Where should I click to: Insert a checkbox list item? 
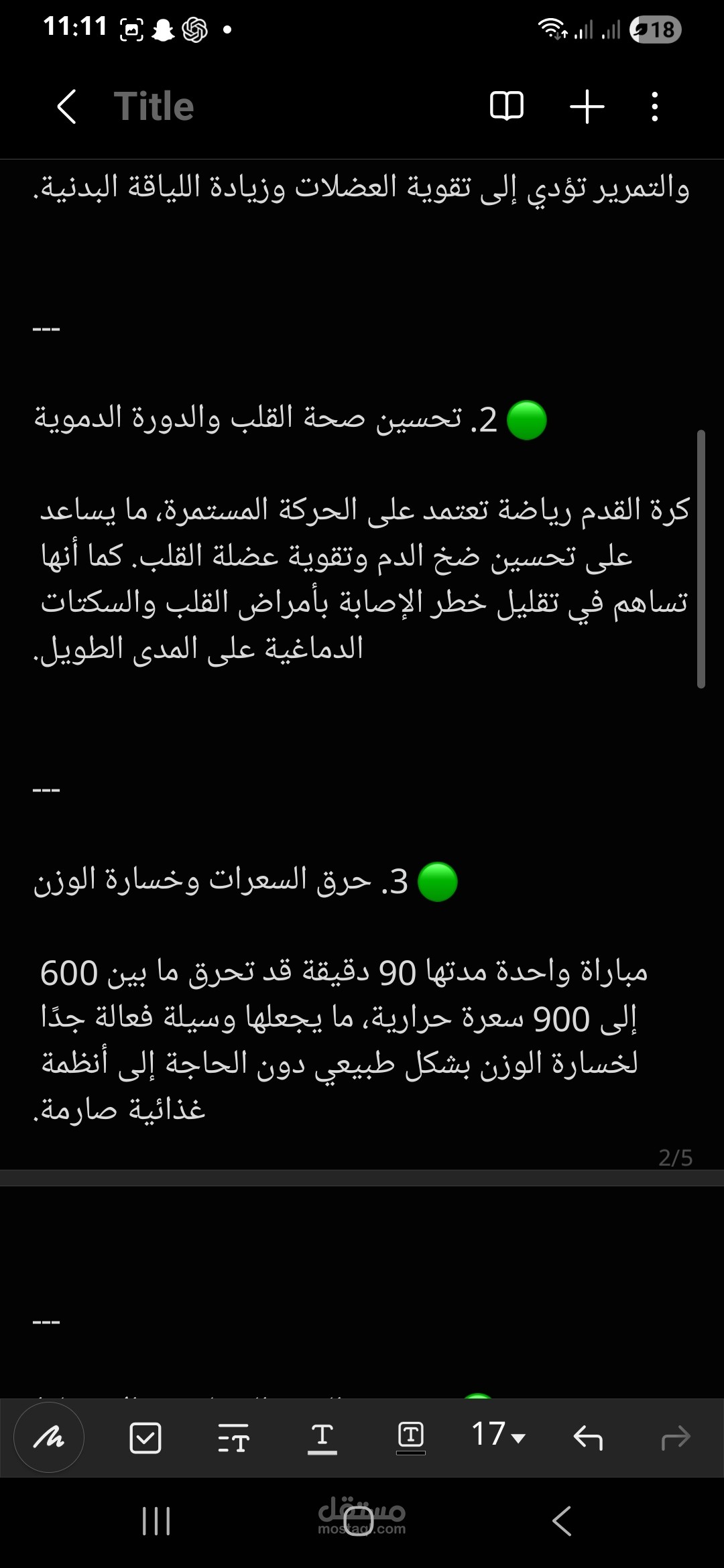click(145, 1437)
